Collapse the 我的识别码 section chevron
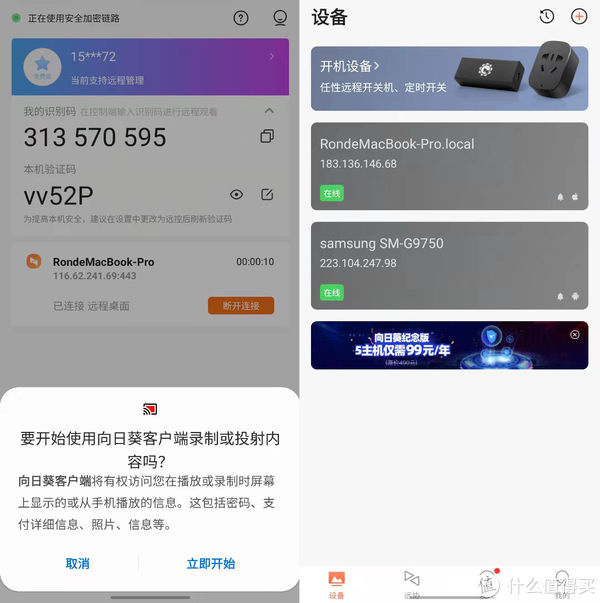The image size is (600, 603). (x=268, y=111)
